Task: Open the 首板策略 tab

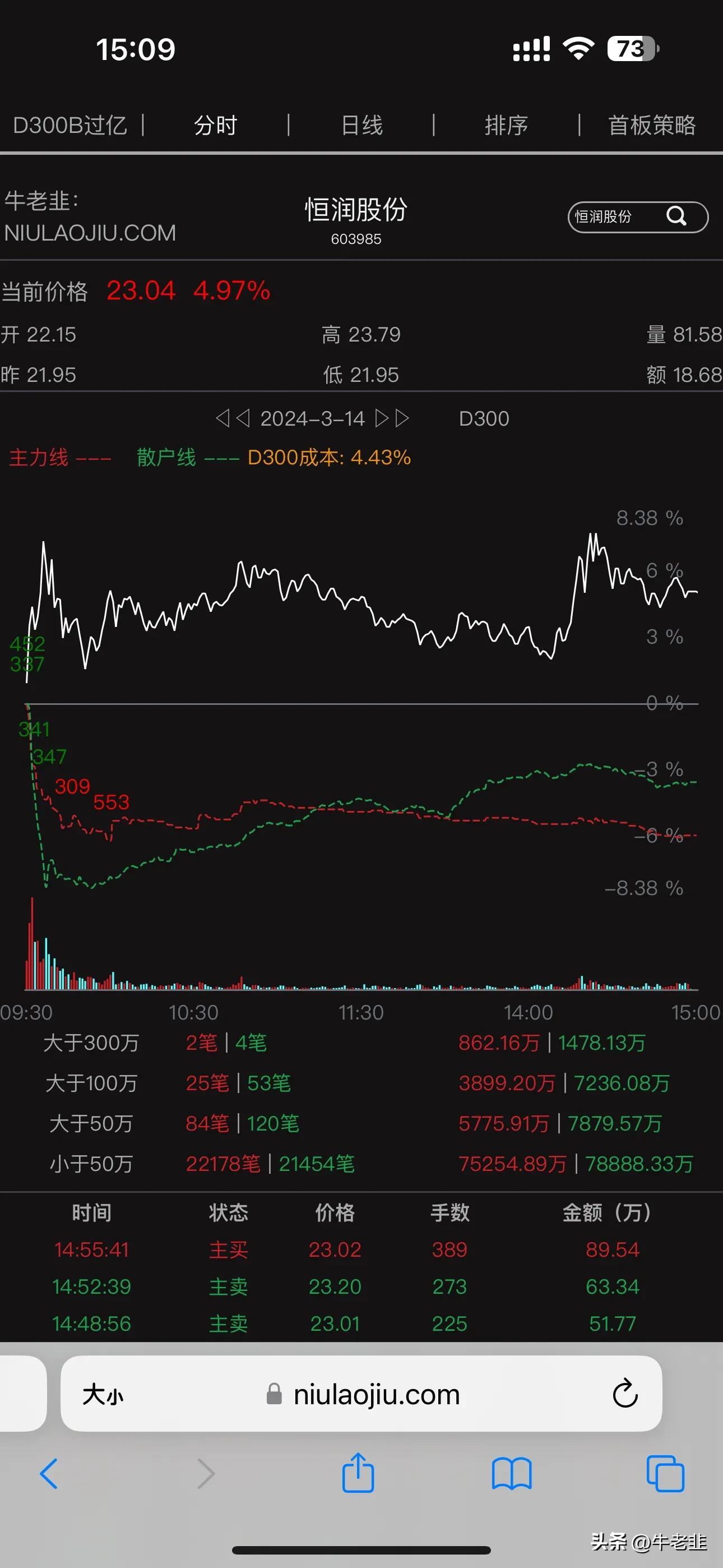Action: (x=652, y=126)
